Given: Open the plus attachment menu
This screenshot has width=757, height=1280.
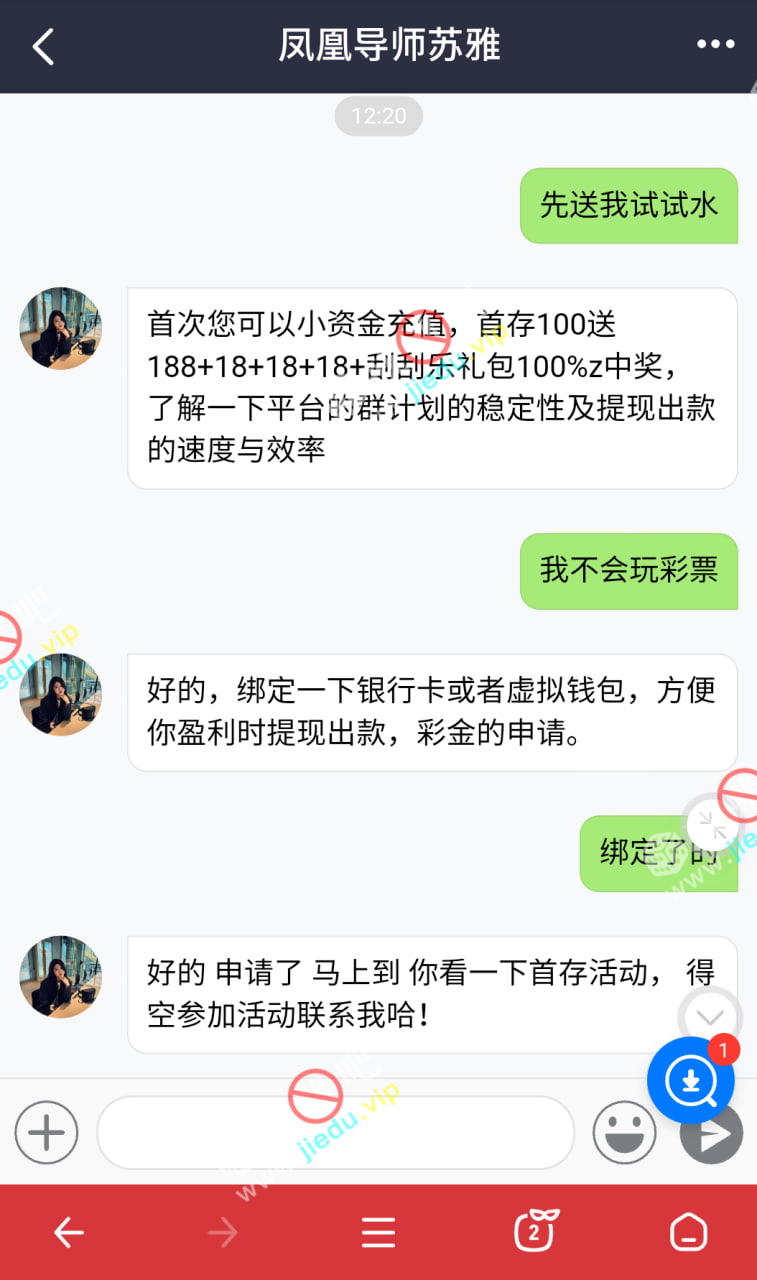Looking at the screenshot, I should (46, 1132).
